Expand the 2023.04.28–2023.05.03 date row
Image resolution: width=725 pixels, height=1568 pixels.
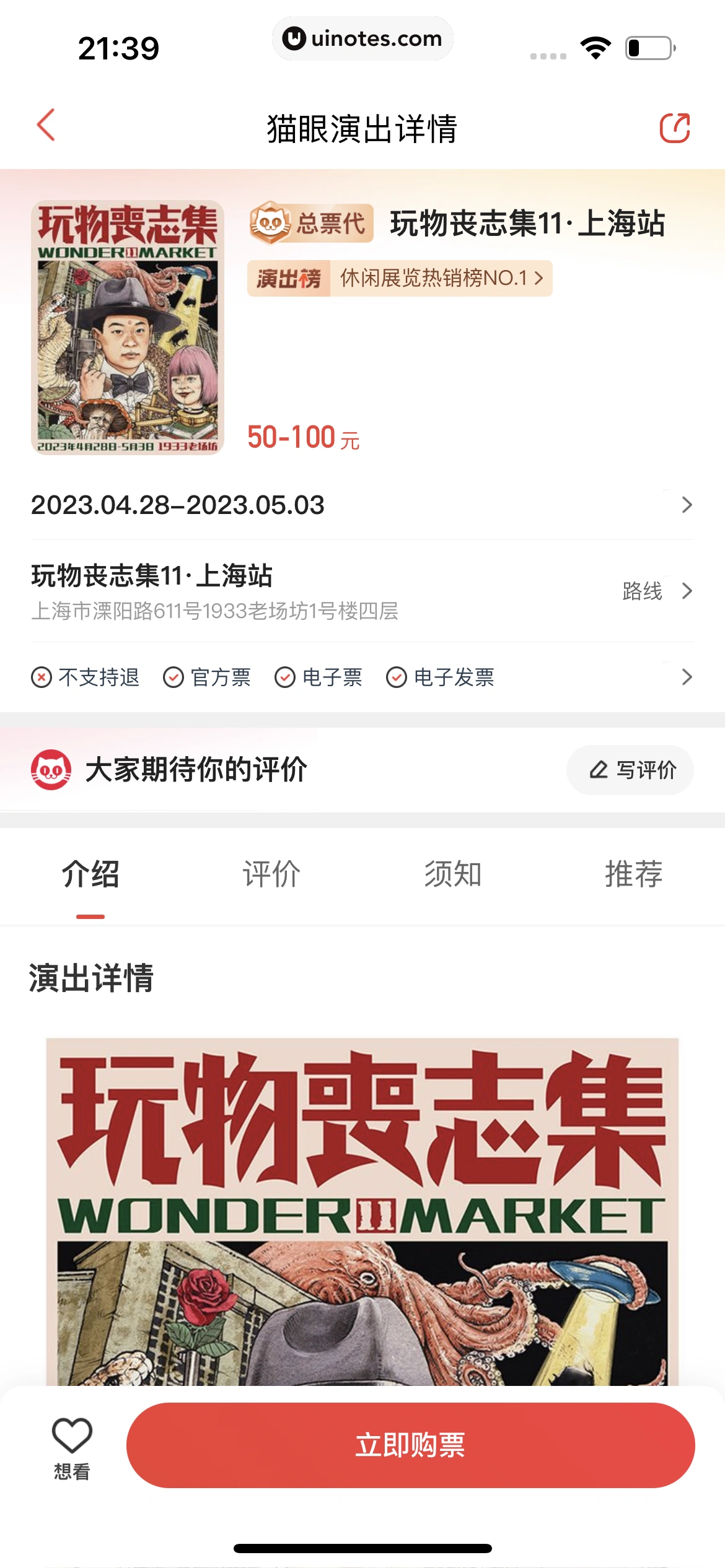[x=685, y=505]
